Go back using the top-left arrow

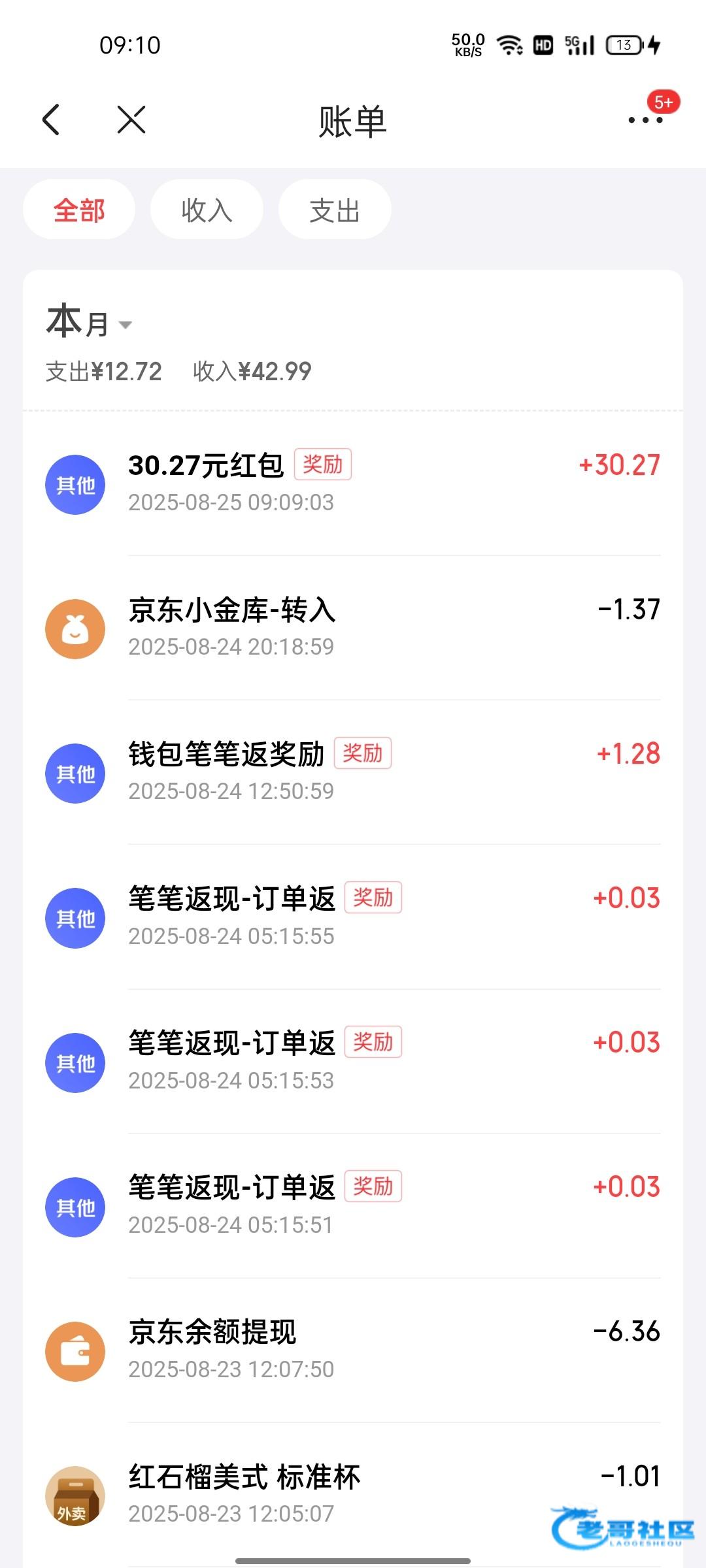(51, 120)
